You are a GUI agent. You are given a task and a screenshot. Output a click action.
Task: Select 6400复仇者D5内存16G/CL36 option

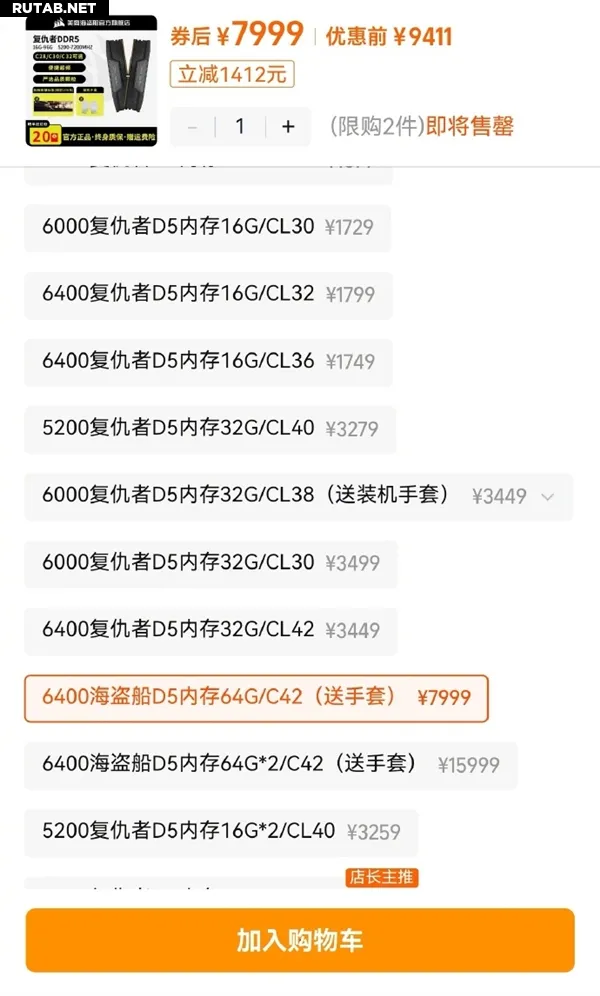click(207, 361)
